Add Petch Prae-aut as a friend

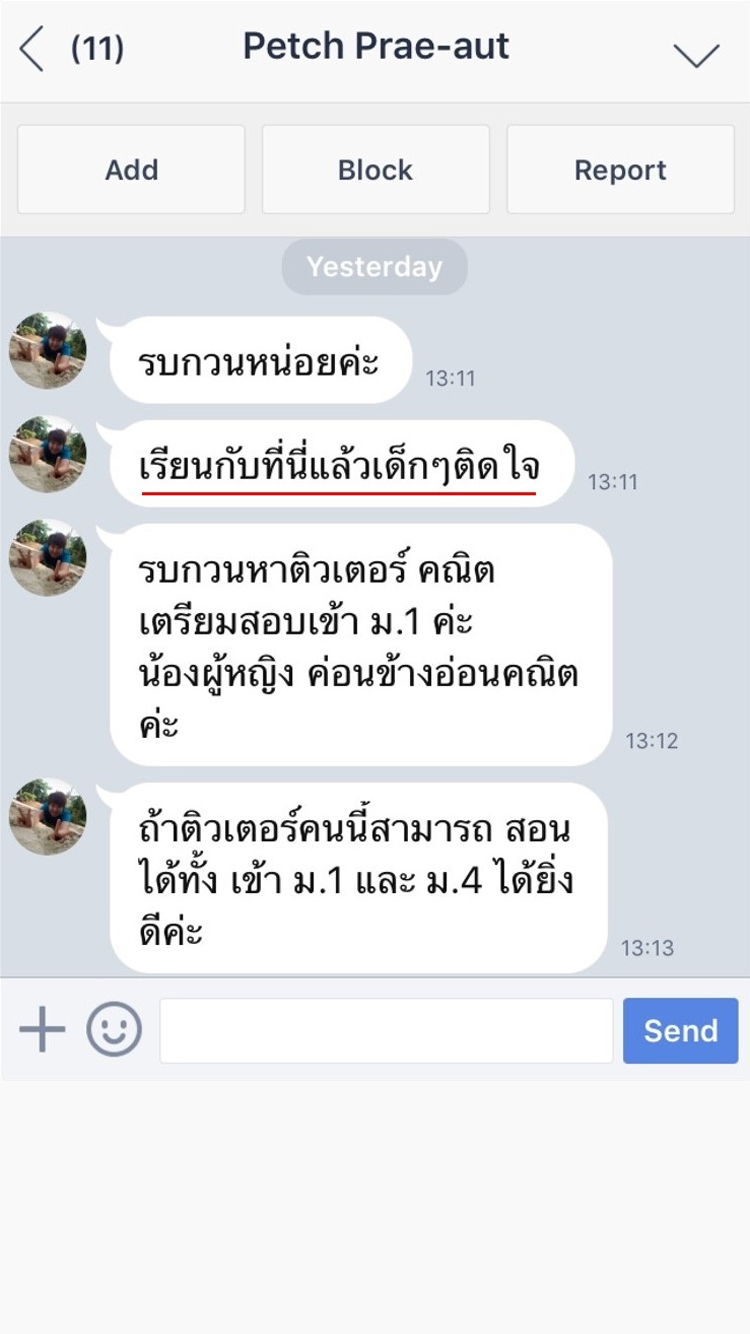pyautogui.click(x=131, y=169)
